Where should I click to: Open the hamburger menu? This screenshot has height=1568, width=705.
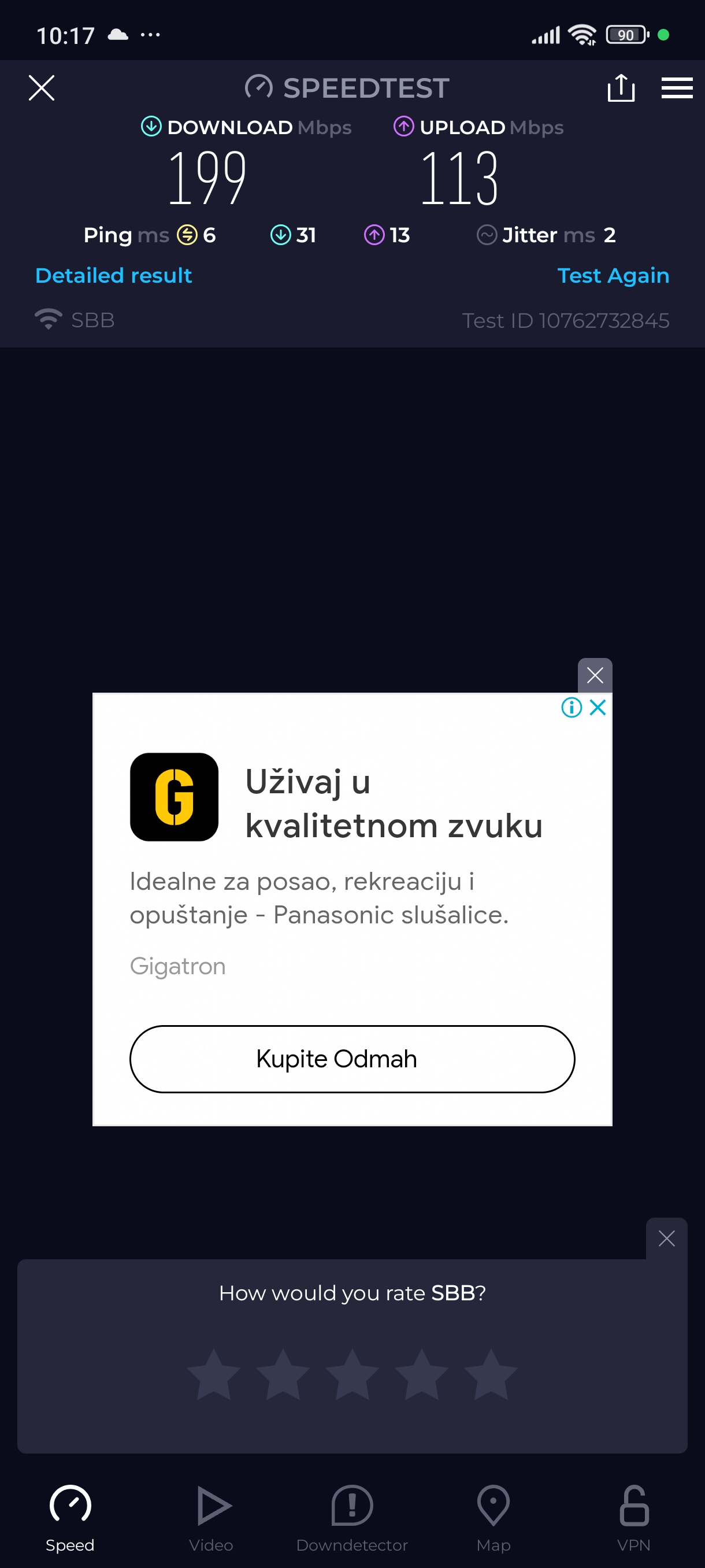677,88
